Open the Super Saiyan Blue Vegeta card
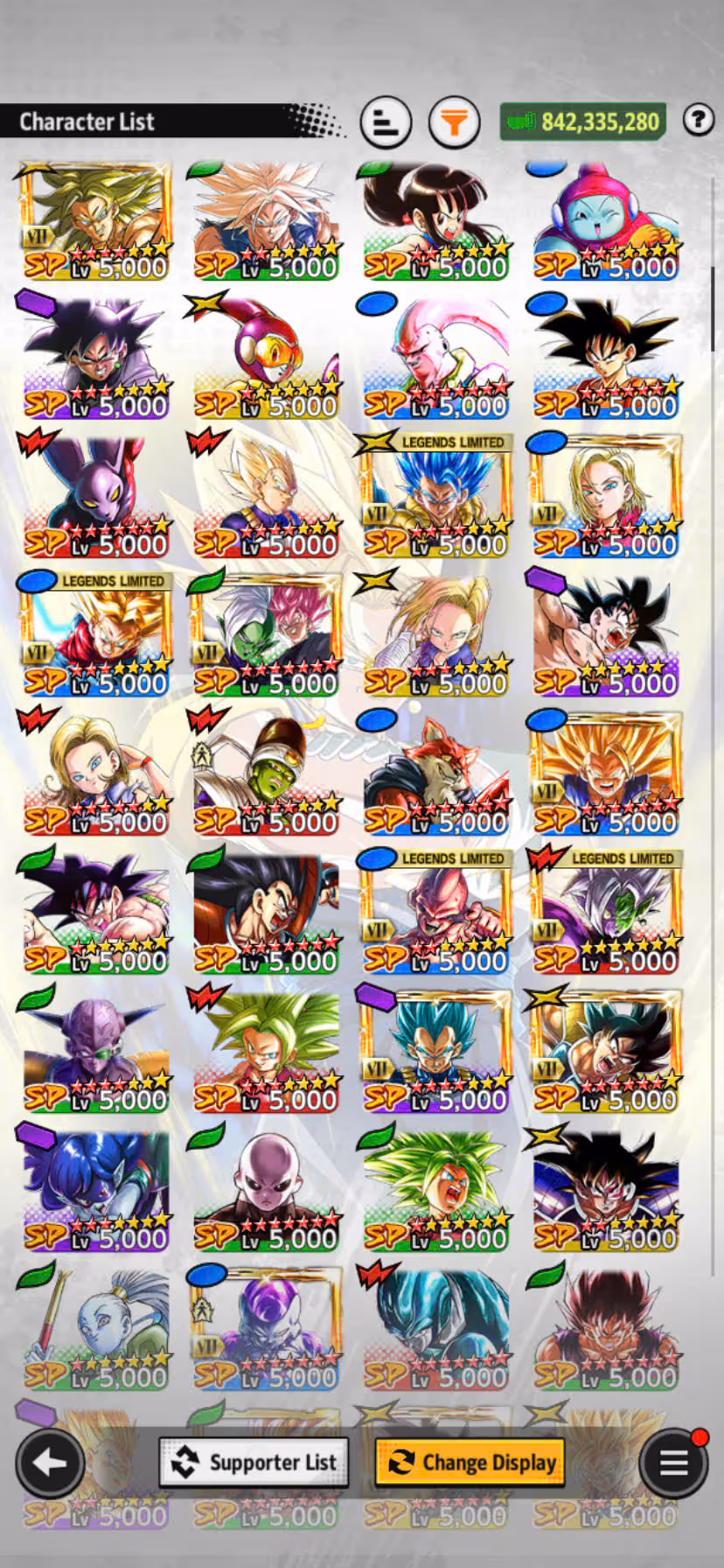This screenshot has height=1568, width=724. 435,1052
